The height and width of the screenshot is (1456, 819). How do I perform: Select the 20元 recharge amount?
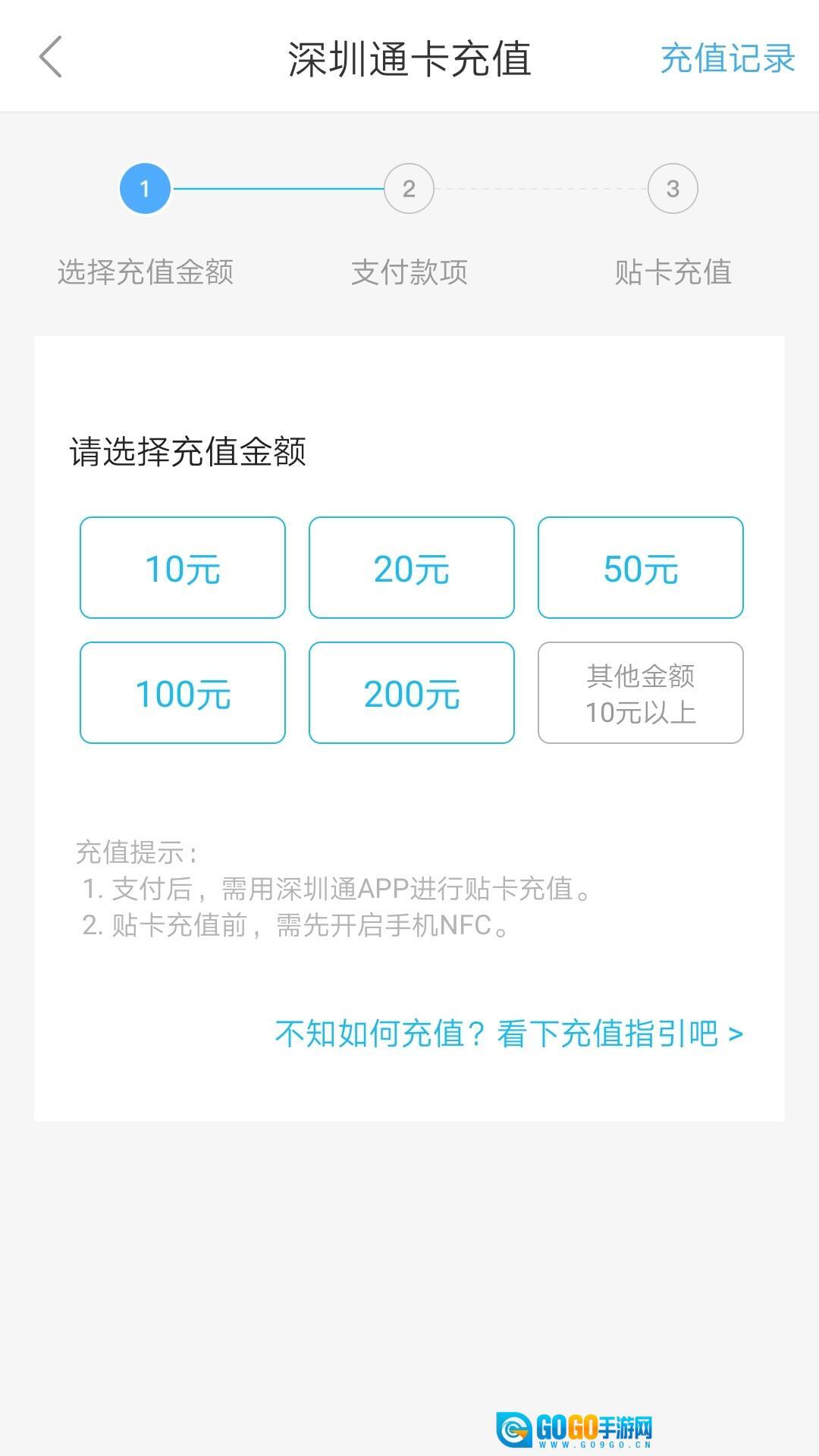[411, 567]
